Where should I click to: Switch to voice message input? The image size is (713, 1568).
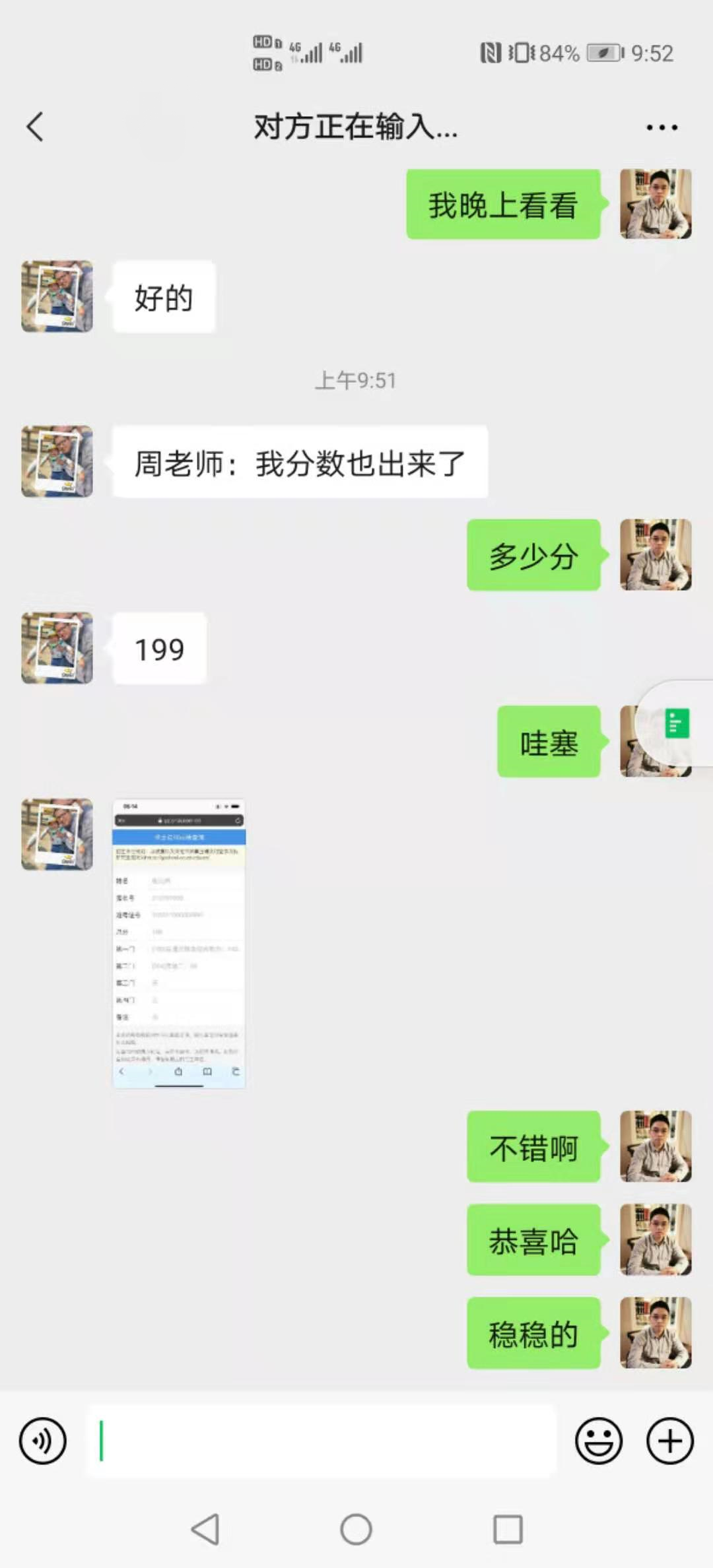pos(43,1440)
